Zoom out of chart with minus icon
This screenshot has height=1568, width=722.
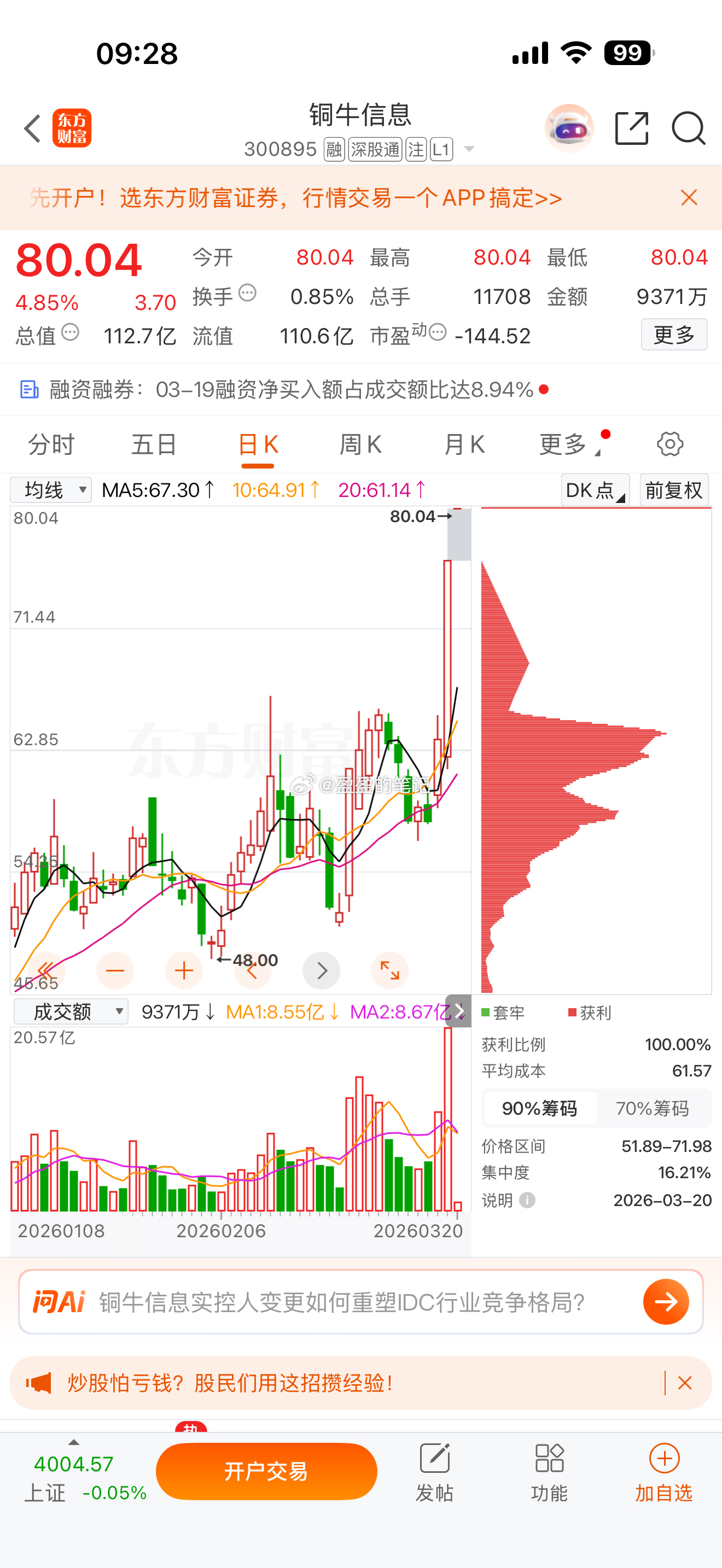tap(115, 971)
